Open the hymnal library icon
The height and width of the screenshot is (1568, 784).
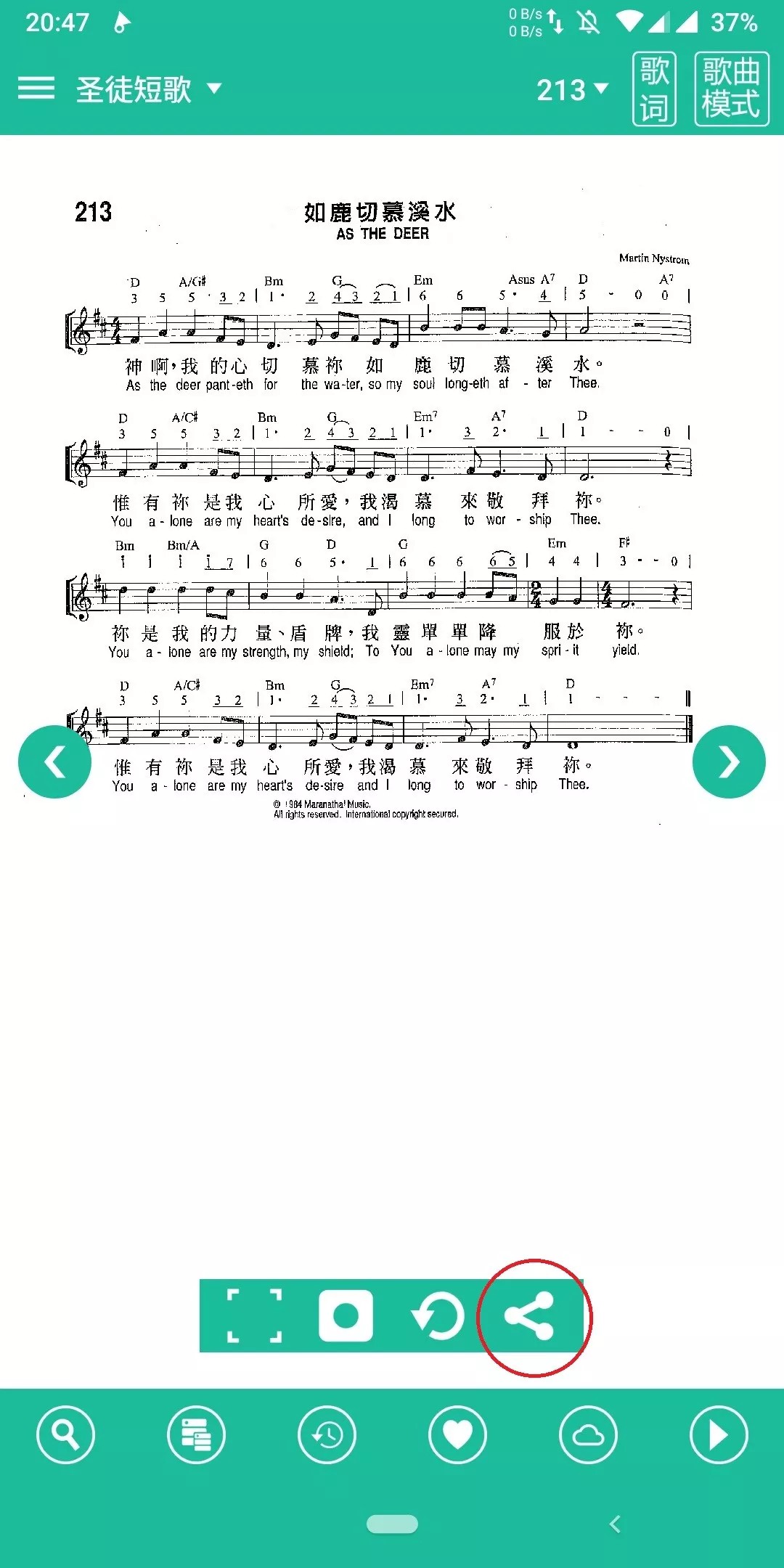pyautogui.click(x=195, y=1434)
